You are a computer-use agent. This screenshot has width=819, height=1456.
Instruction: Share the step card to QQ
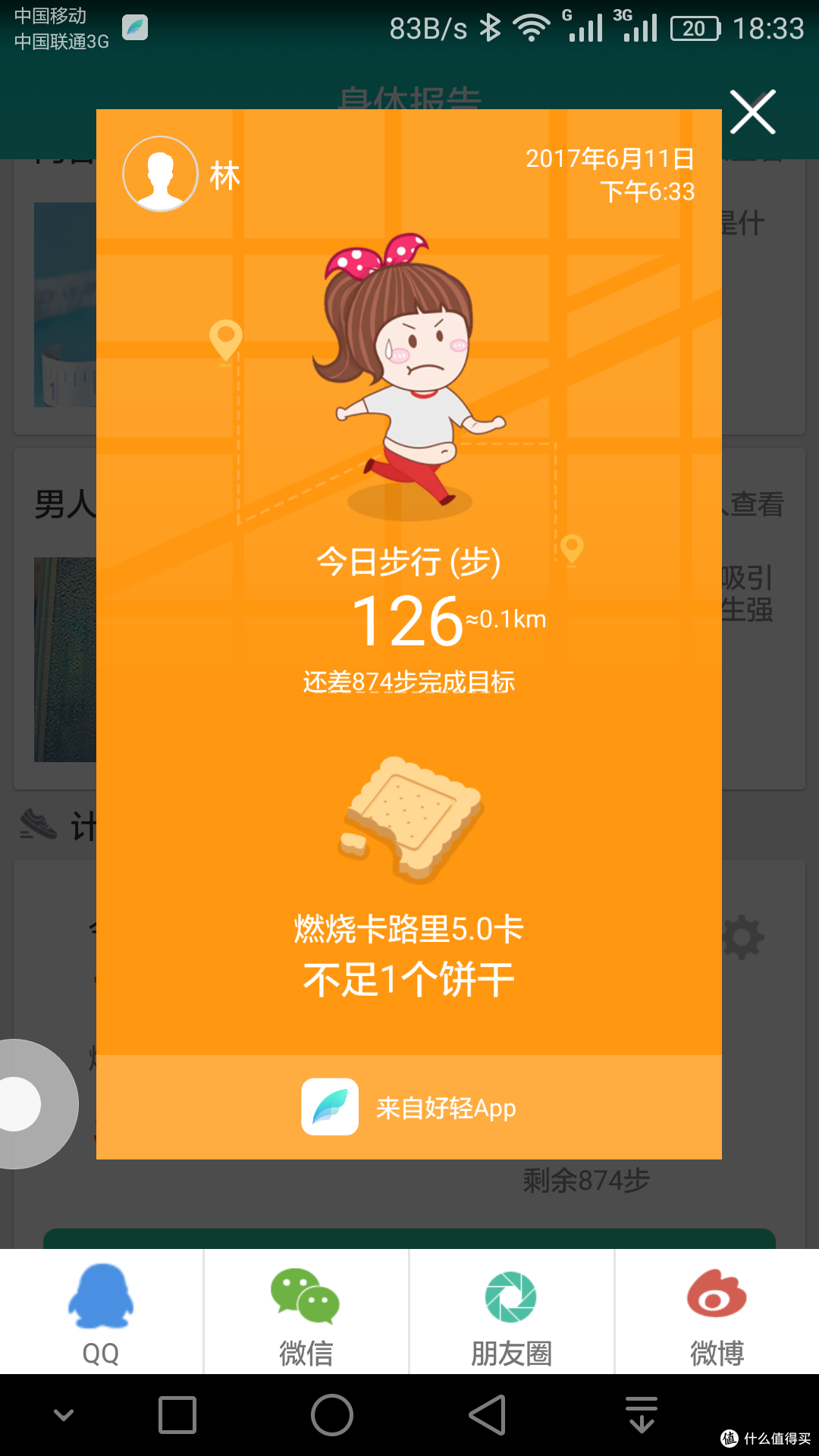tap(101, 1312)
